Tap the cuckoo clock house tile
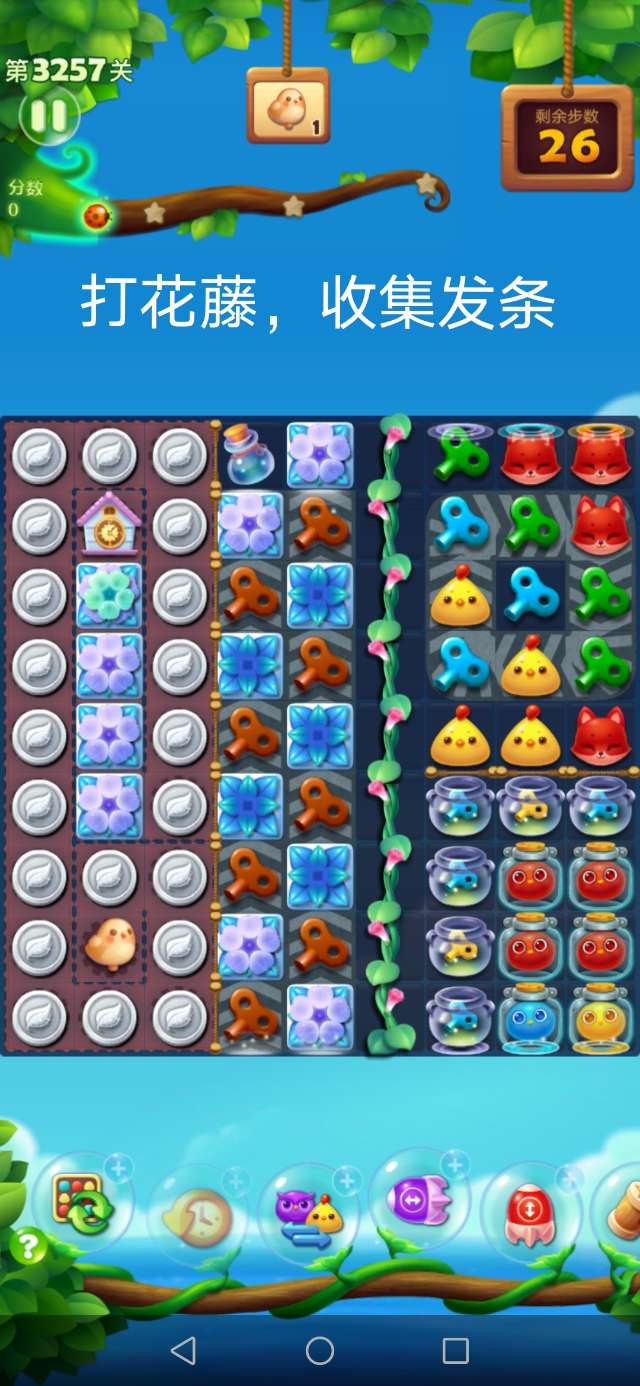 point(109,524)
